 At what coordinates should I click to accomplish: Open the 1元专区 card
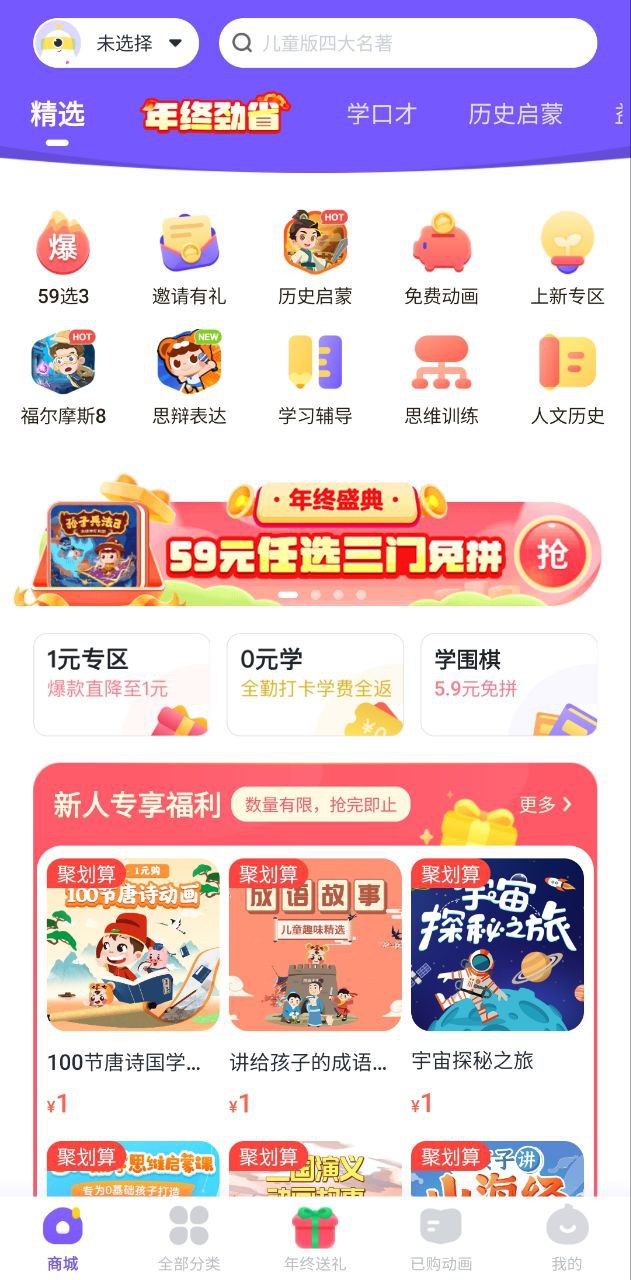click(x=122, y=684)
